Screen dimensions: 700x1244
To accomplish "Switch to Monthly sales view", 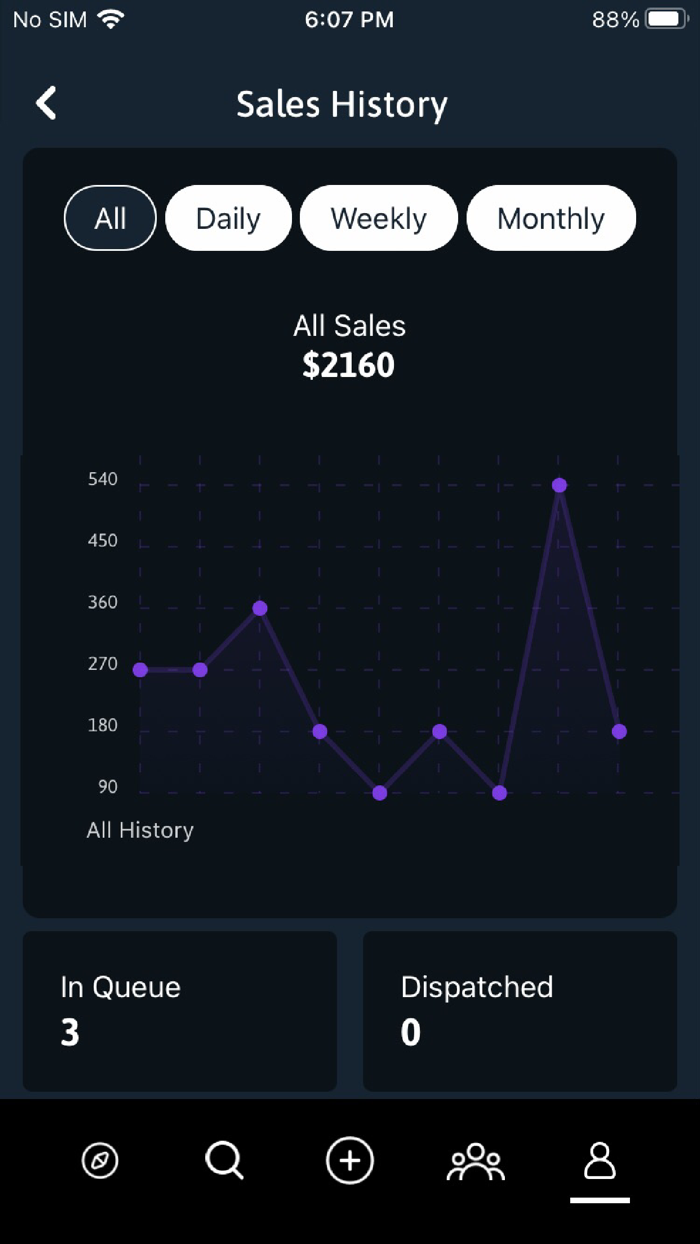I will (x=550, y=218).
